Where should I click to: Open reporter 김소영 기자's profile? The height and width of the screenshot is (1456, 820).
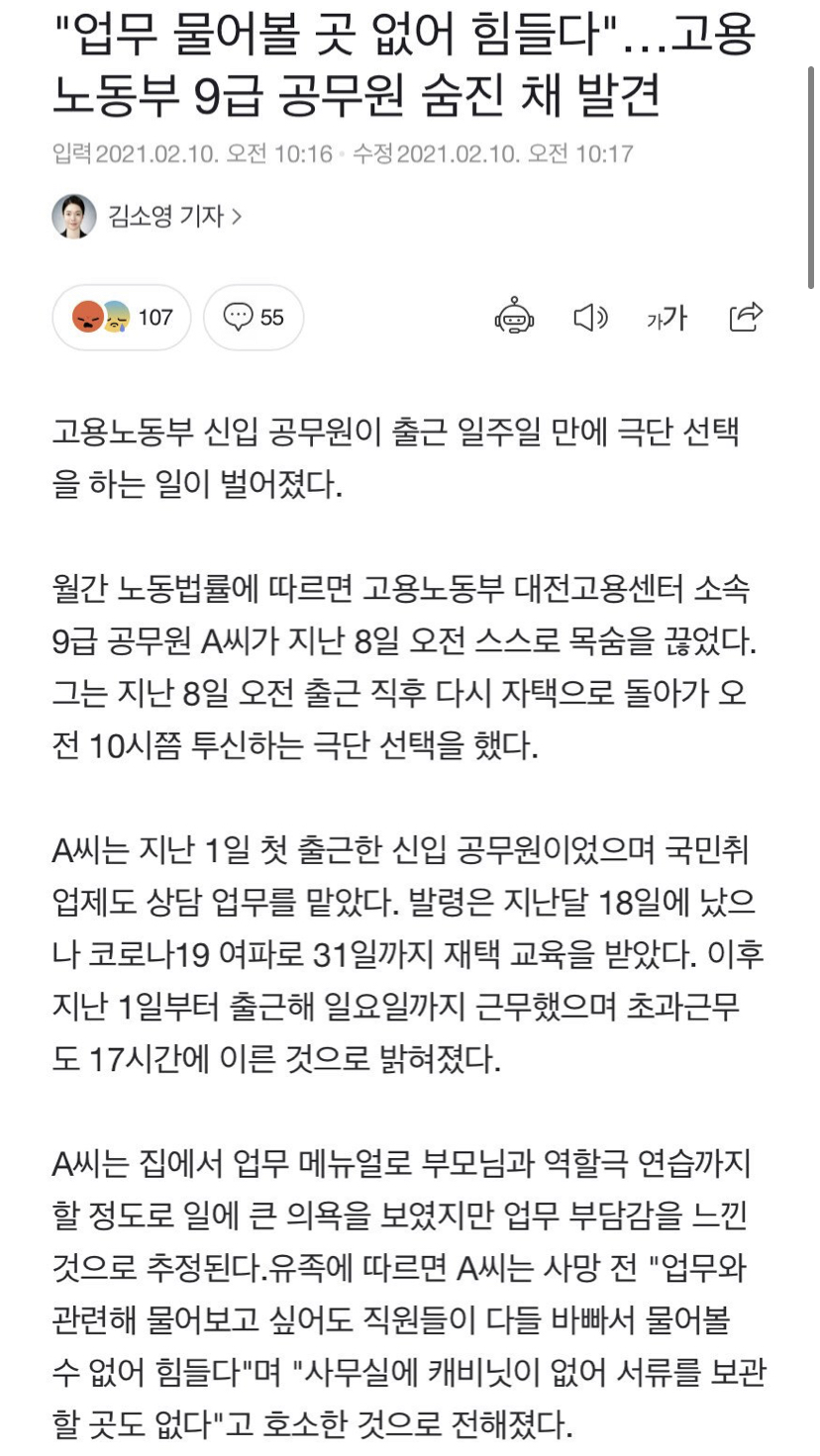pyautogui.click(x=147, y=216)
